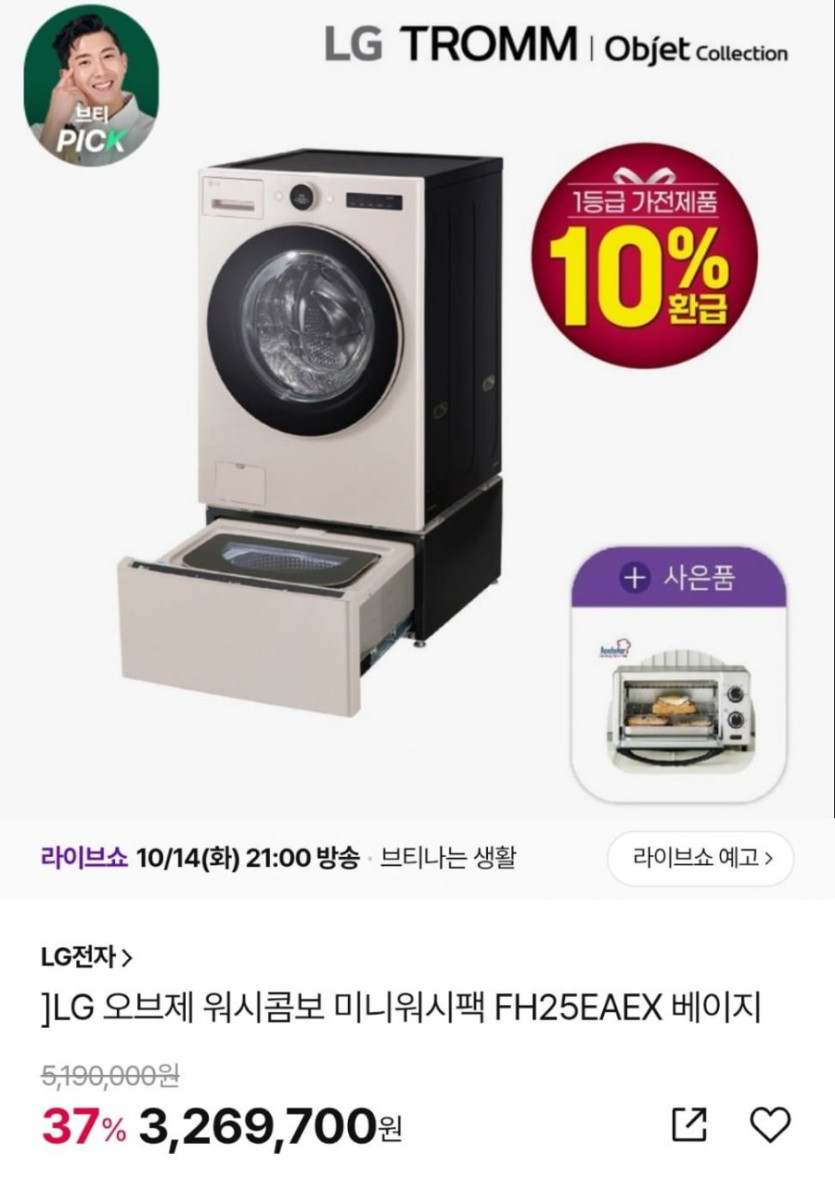
Task: Open the 라이브쇼 예고 preview button
Action: (700, 858)
